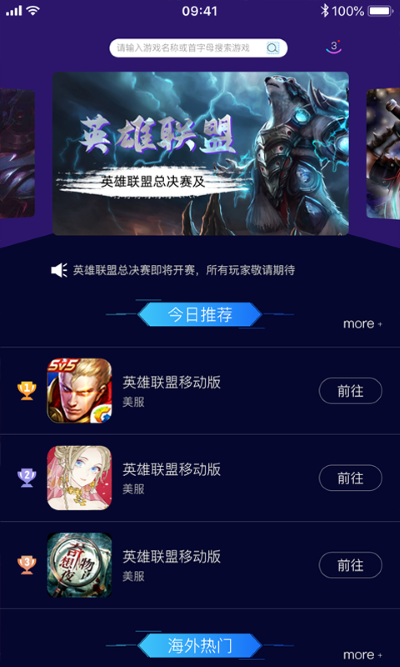Tap the game search input field
The height and width of the screenshot is (667, 400).
tap(198, 48)
